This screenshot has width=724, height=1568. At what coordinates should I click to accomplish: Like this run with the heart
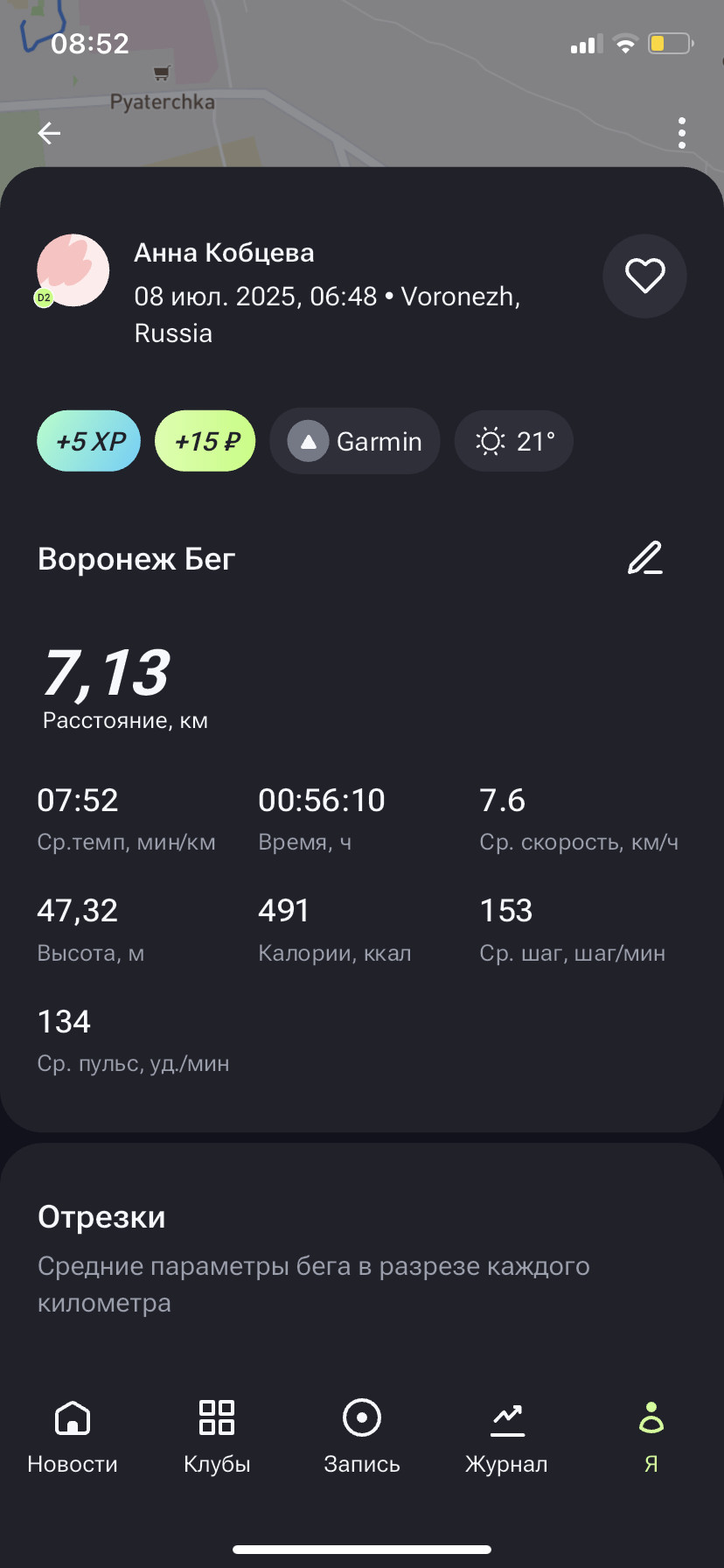(x=644, y=276)
